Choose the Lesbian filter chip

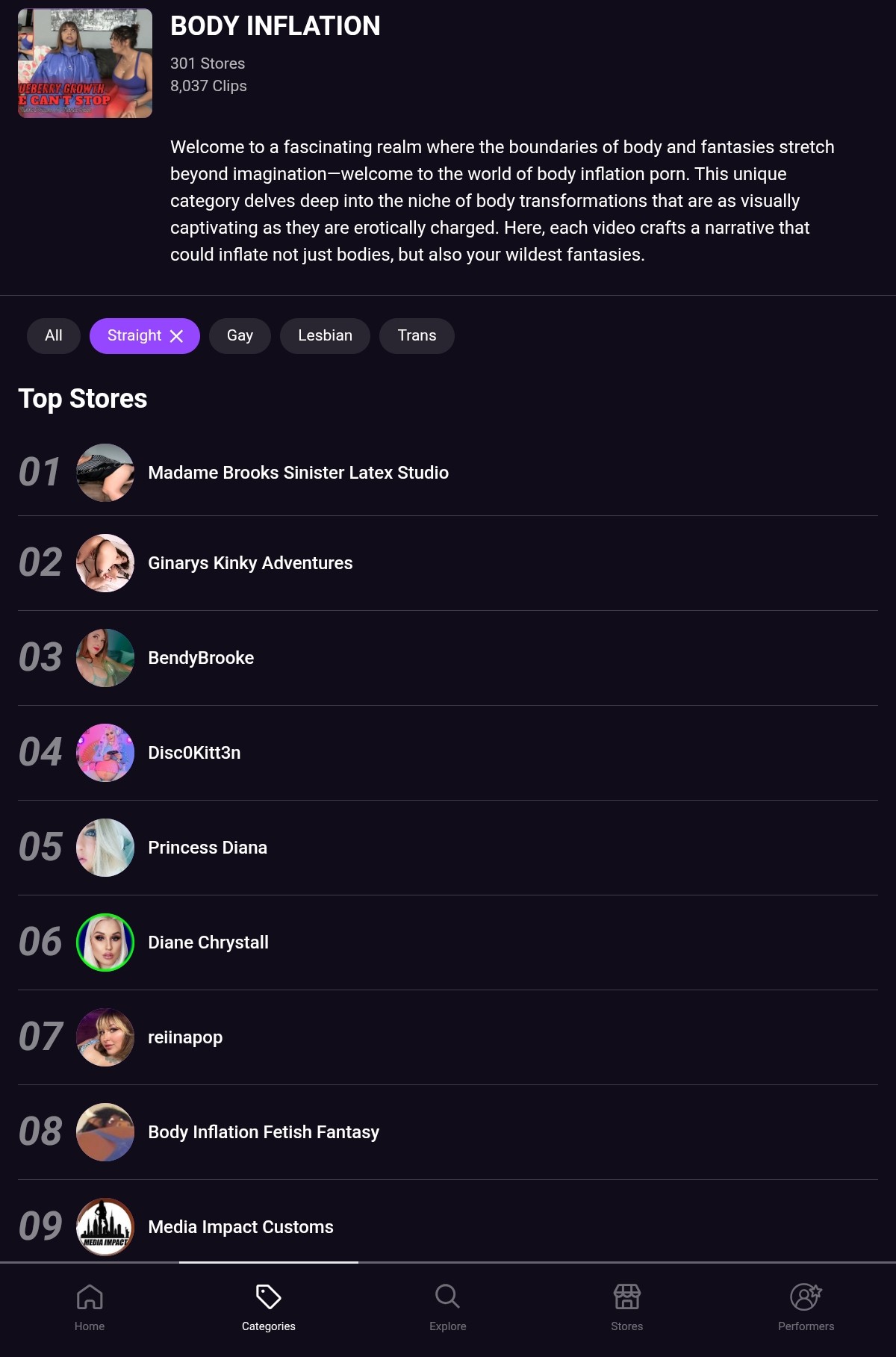coord(325,336)
